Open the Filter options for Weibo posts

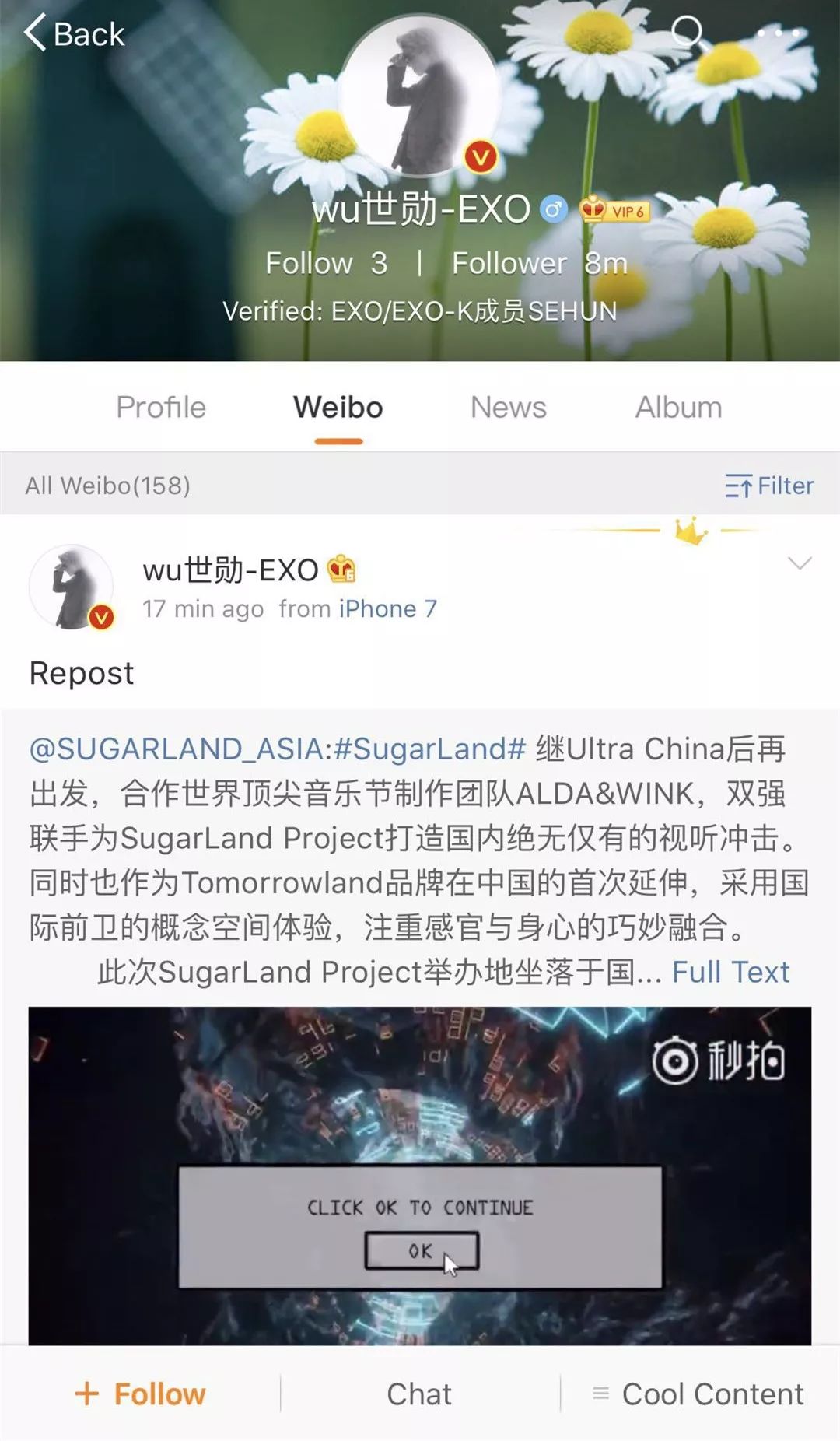768,486
